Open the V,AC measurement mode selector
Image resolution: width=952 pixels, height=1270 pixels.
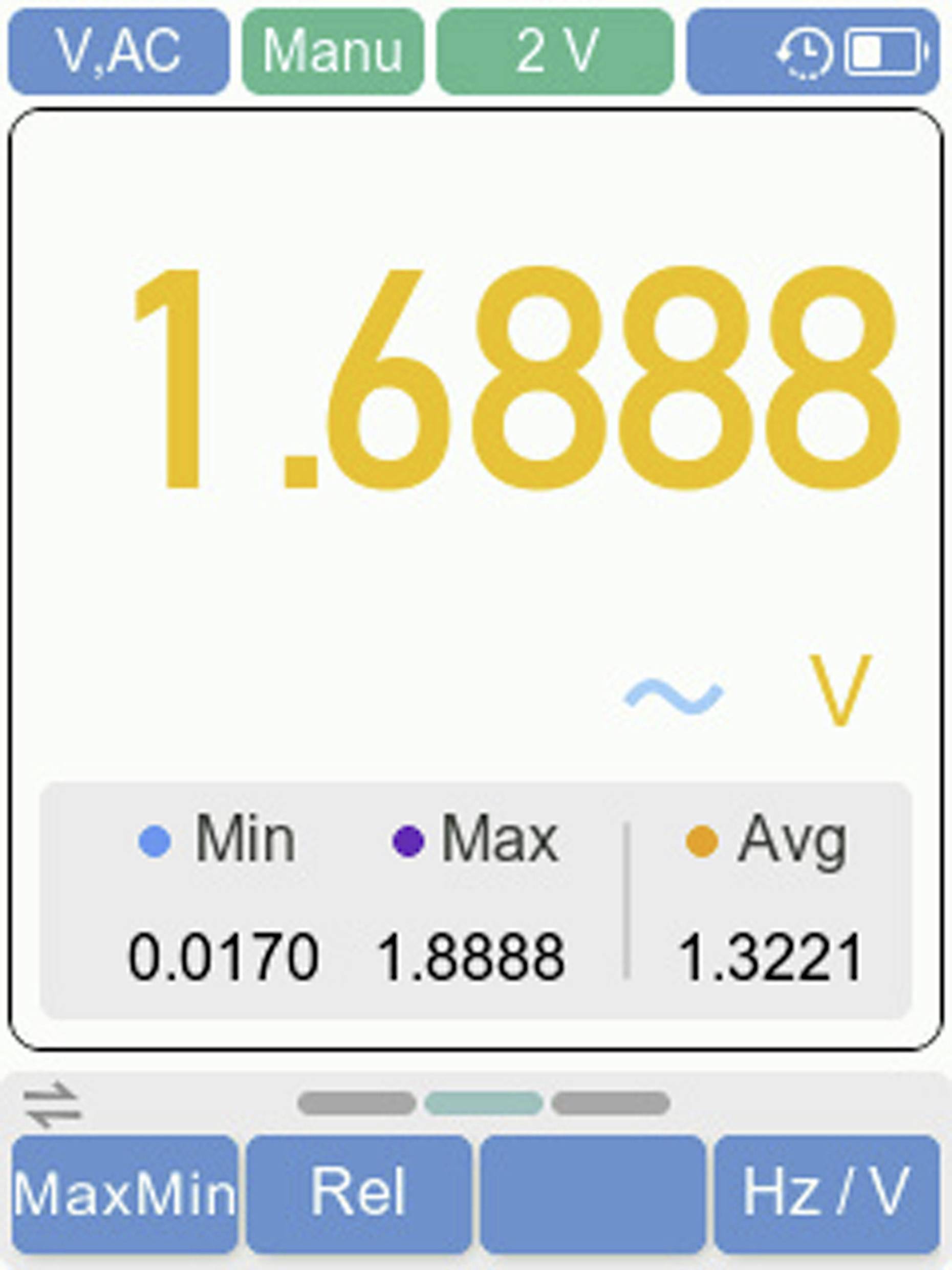pyautogui.click(x=118, y=52)
